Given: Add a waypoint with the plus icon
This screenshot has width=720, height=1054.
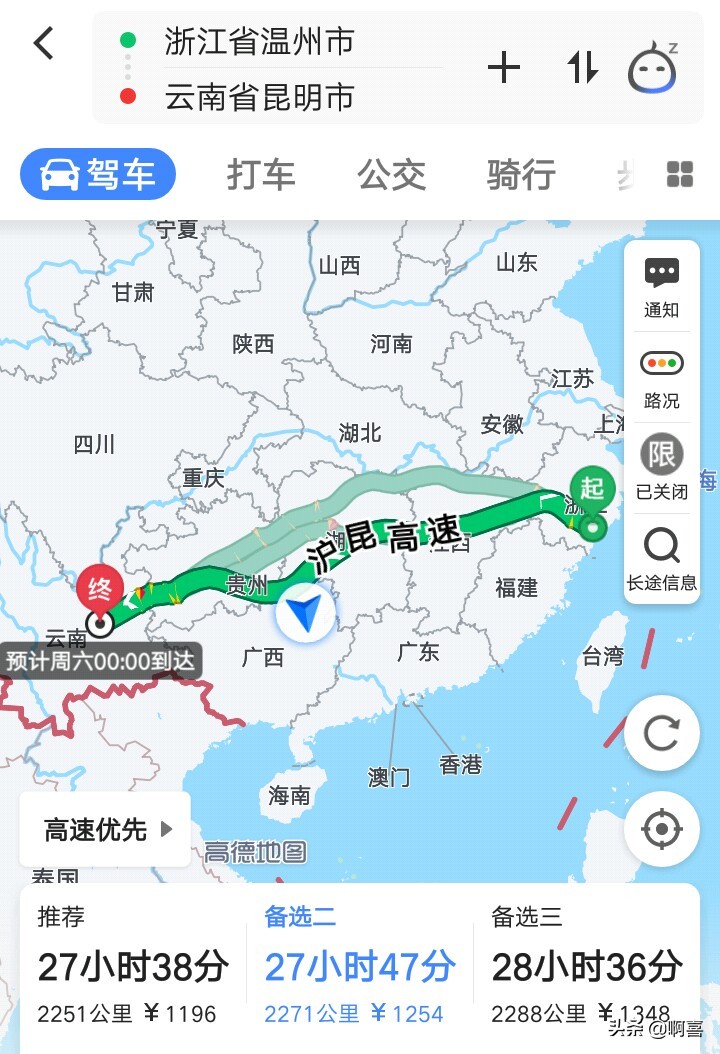Looking at the screenshot, I should (504, 65).
